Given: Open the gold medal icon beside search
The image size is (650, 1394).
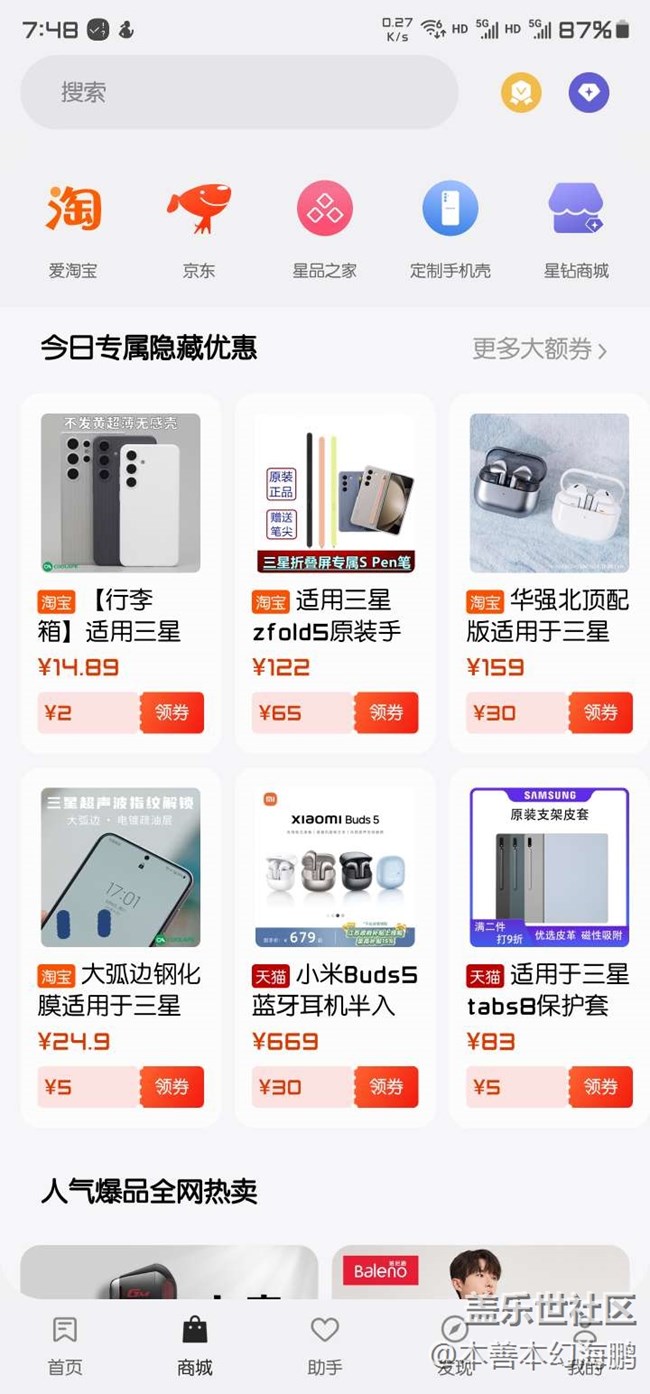Looking at the screenshot, I should [521, 92].
